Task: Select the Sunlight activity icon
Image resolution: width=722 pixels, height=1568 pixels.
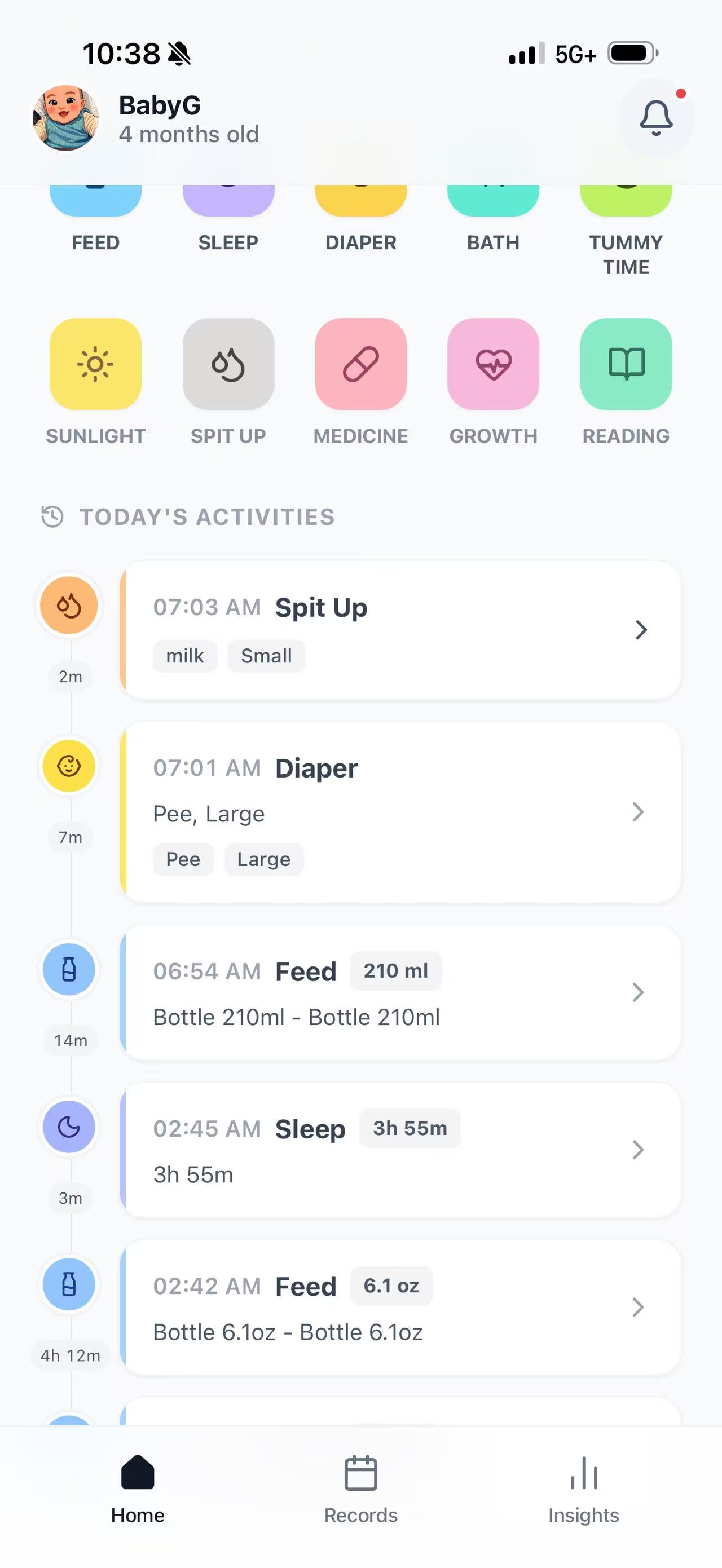Action: coord(95,364)
